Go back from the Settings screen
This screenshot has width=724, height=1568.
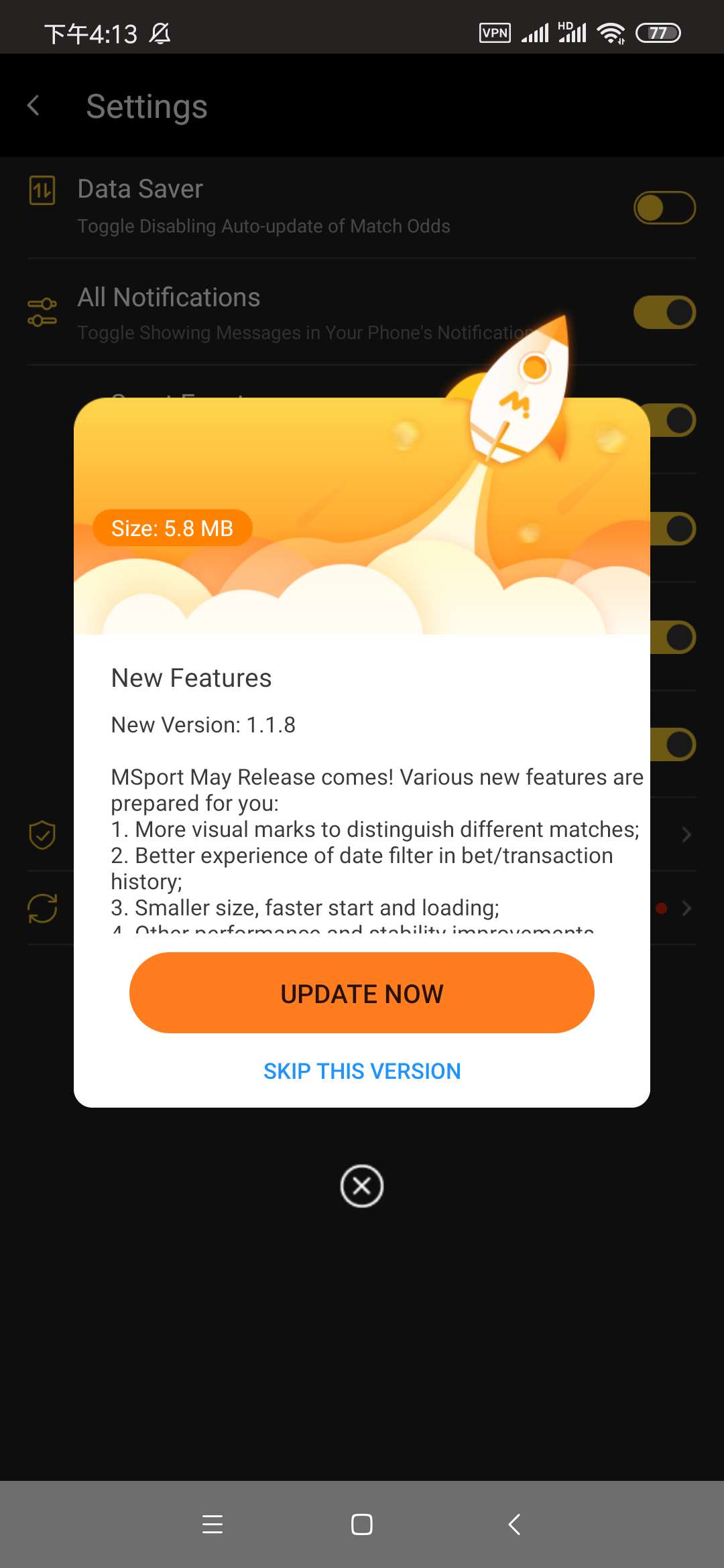point(34,106)
